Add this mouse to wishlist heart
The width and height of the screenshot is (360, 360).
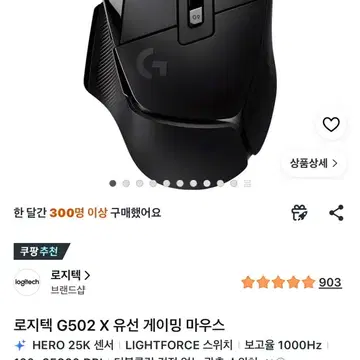click(331, 125)
